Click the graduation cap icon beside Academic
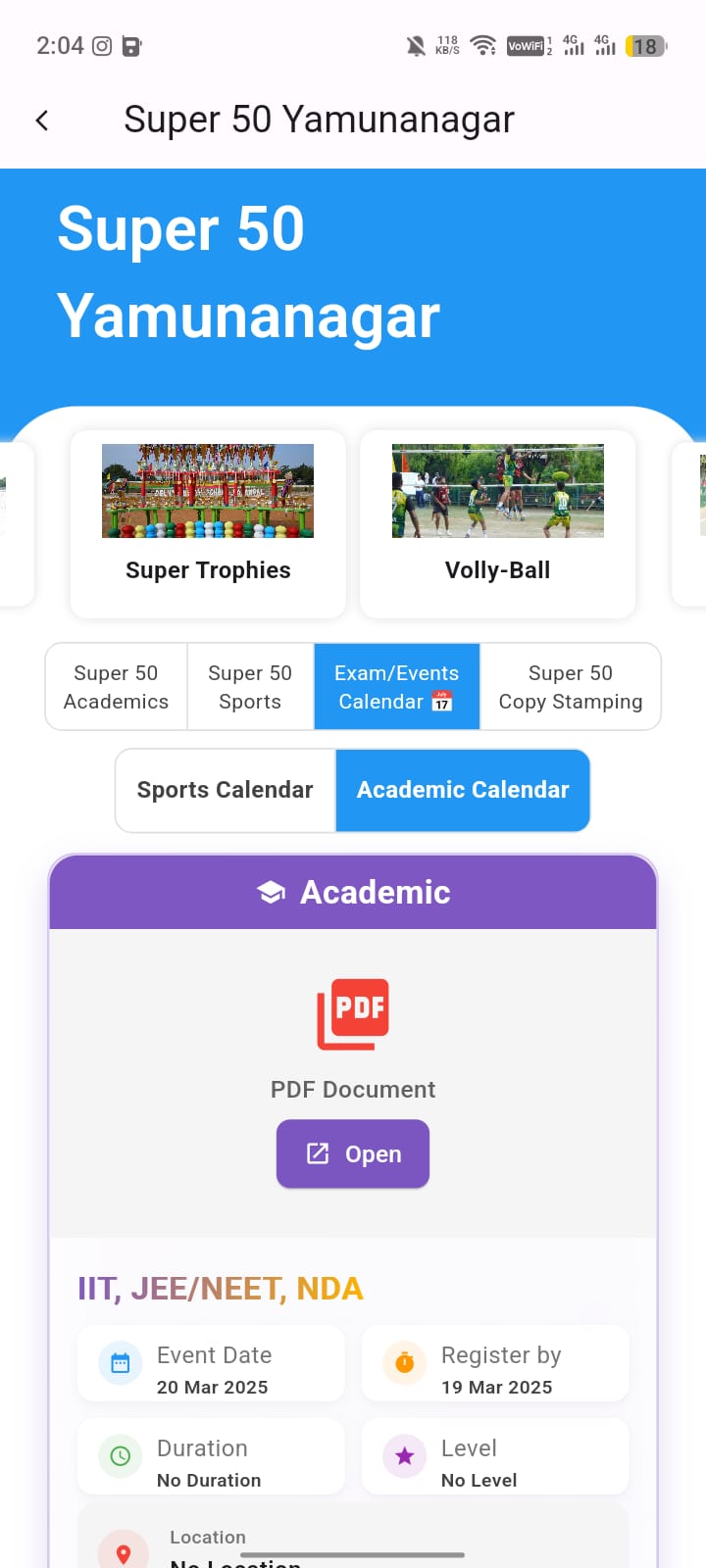 pyautogui.click(x=271, y=892)
